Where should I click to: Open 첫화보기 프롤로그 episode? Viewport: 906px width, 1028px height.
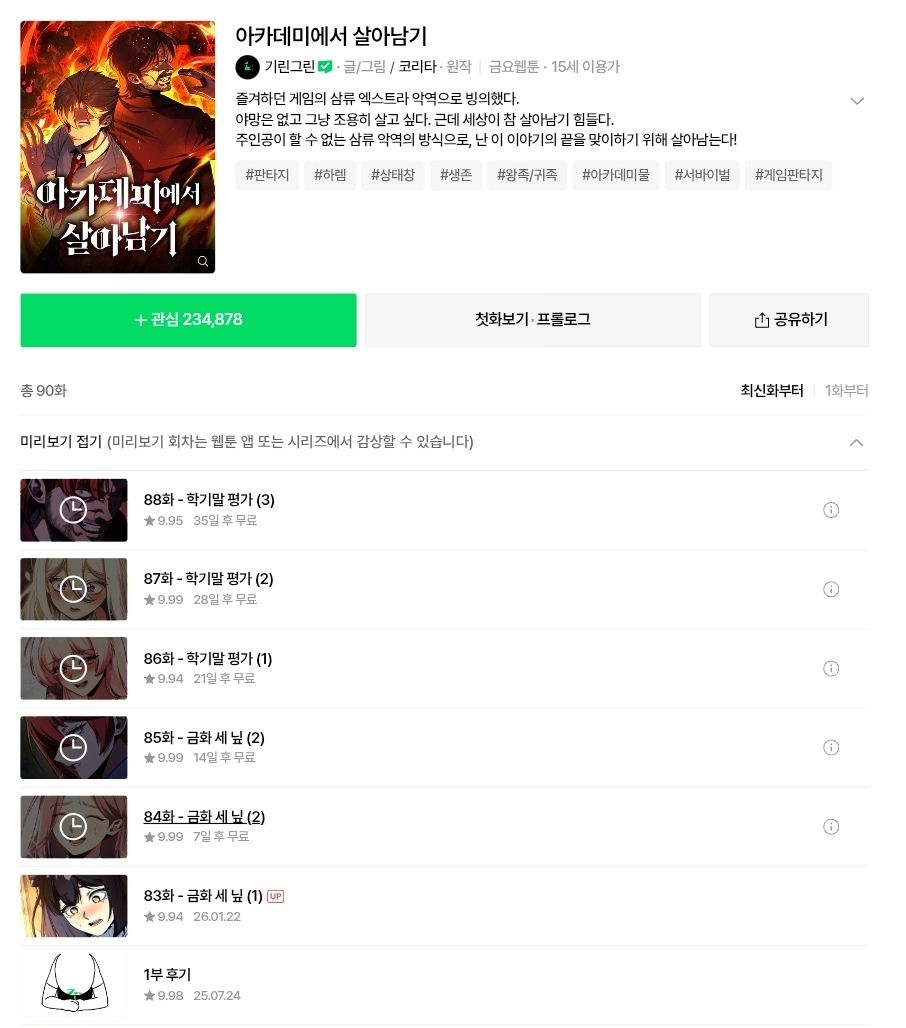pos(532,320)
